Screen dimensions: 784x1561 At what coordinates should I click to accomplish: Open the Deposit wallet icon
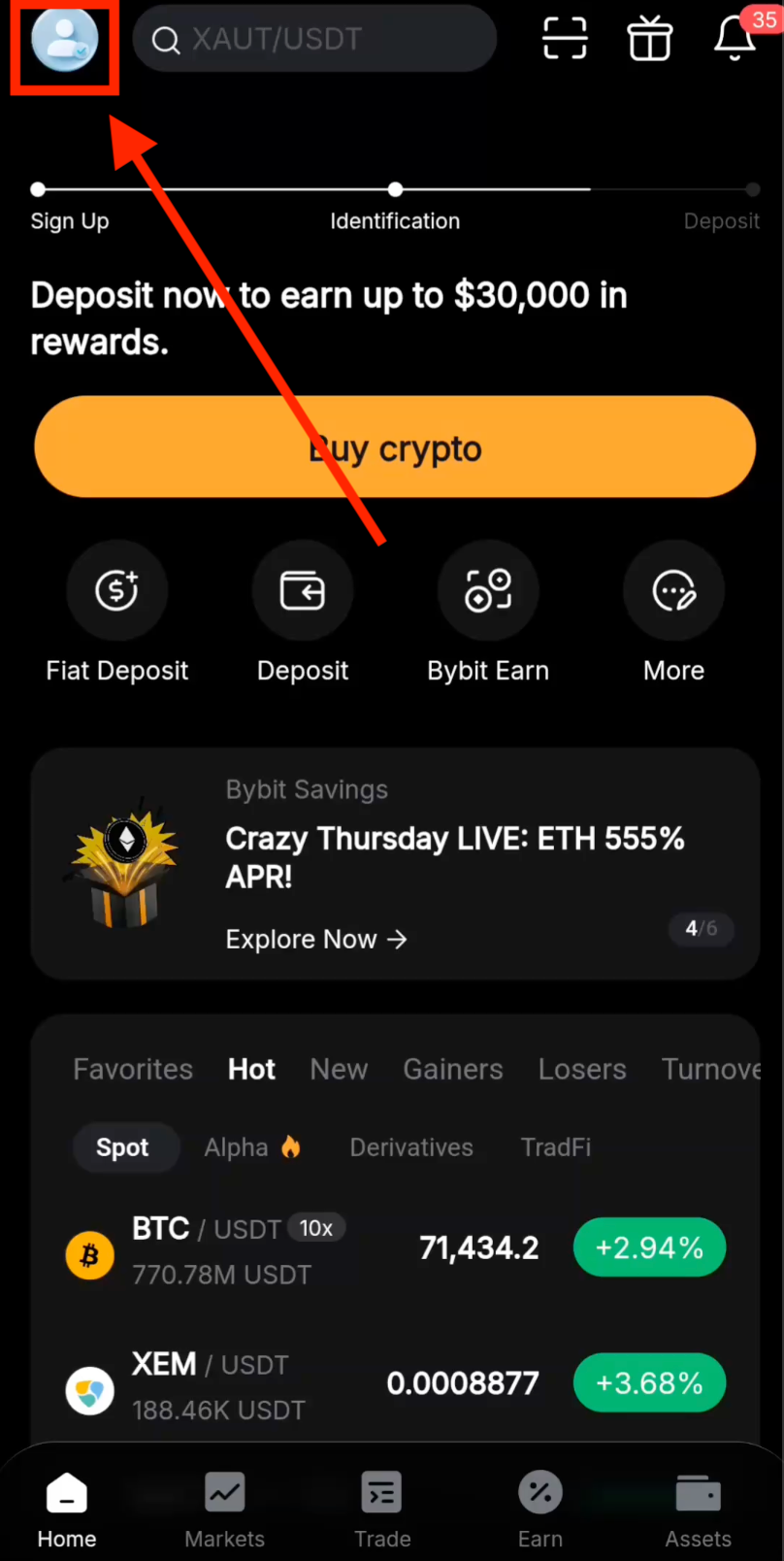tap(302, 590)
